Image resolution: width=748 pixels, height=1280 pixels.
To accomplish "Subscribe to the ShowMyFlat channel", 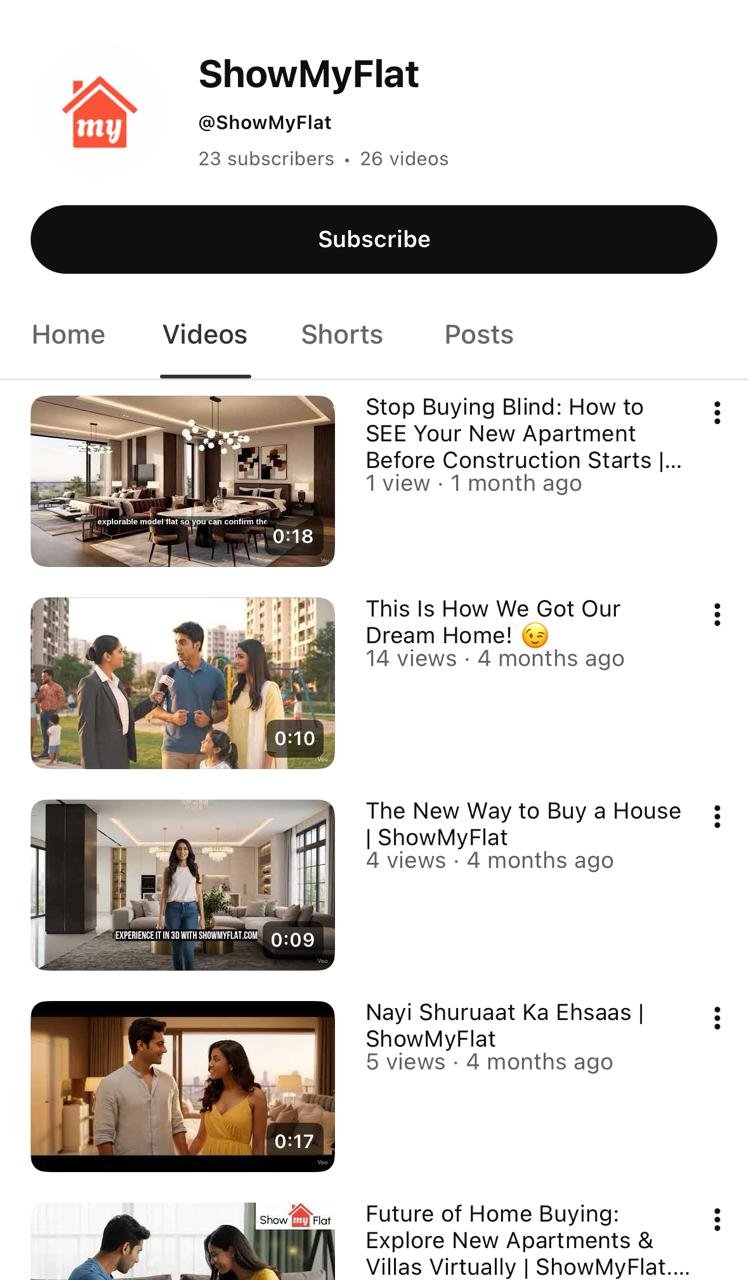I will (374, 240).
